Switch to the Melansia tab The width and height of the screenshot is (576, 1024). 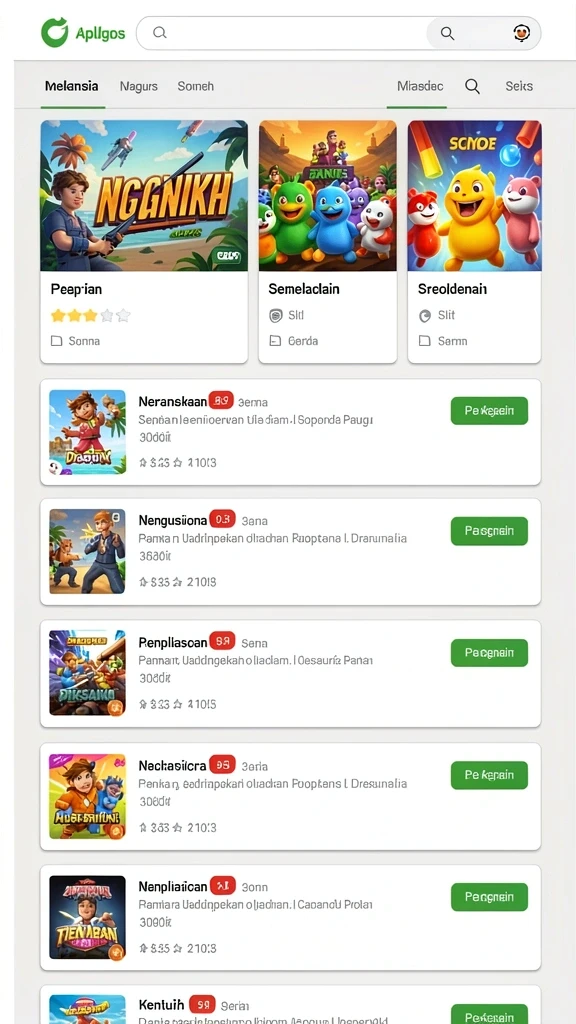[x=72, y=86]
